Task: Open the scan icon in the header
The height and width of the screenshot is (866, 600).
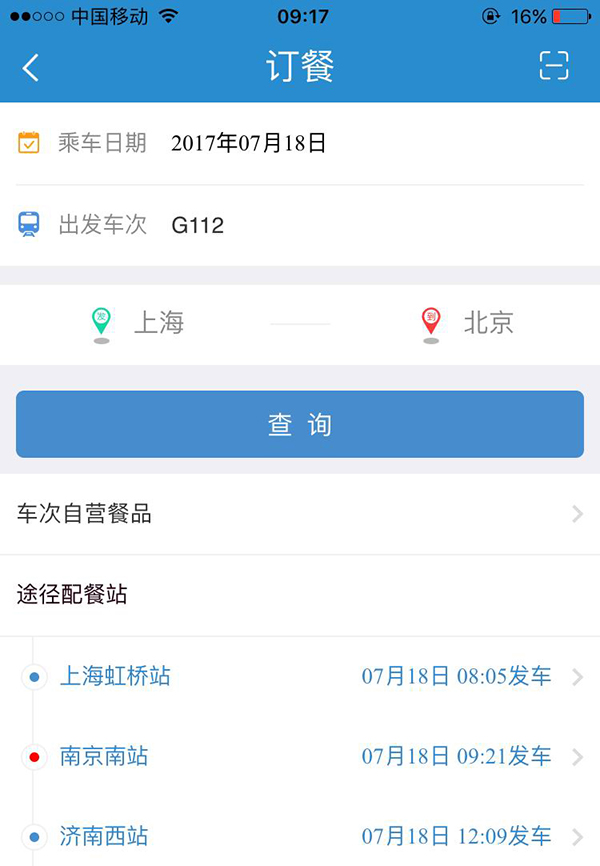Action: click(x=553, y=66)
